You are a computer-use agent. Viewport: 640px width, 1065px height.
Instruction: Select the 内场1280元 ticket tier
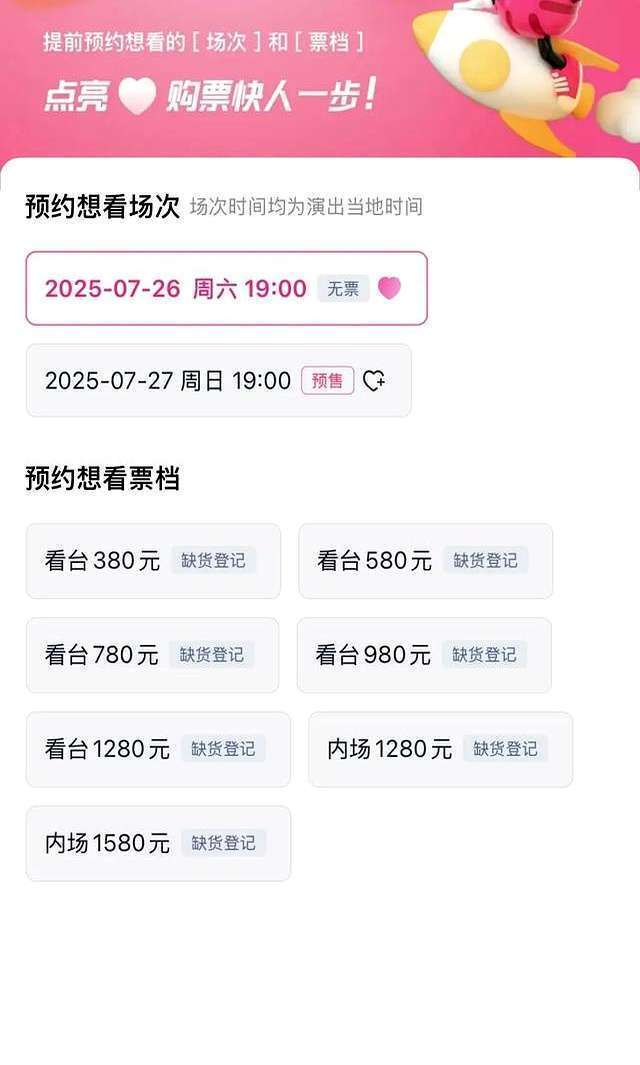coord(440,749)
